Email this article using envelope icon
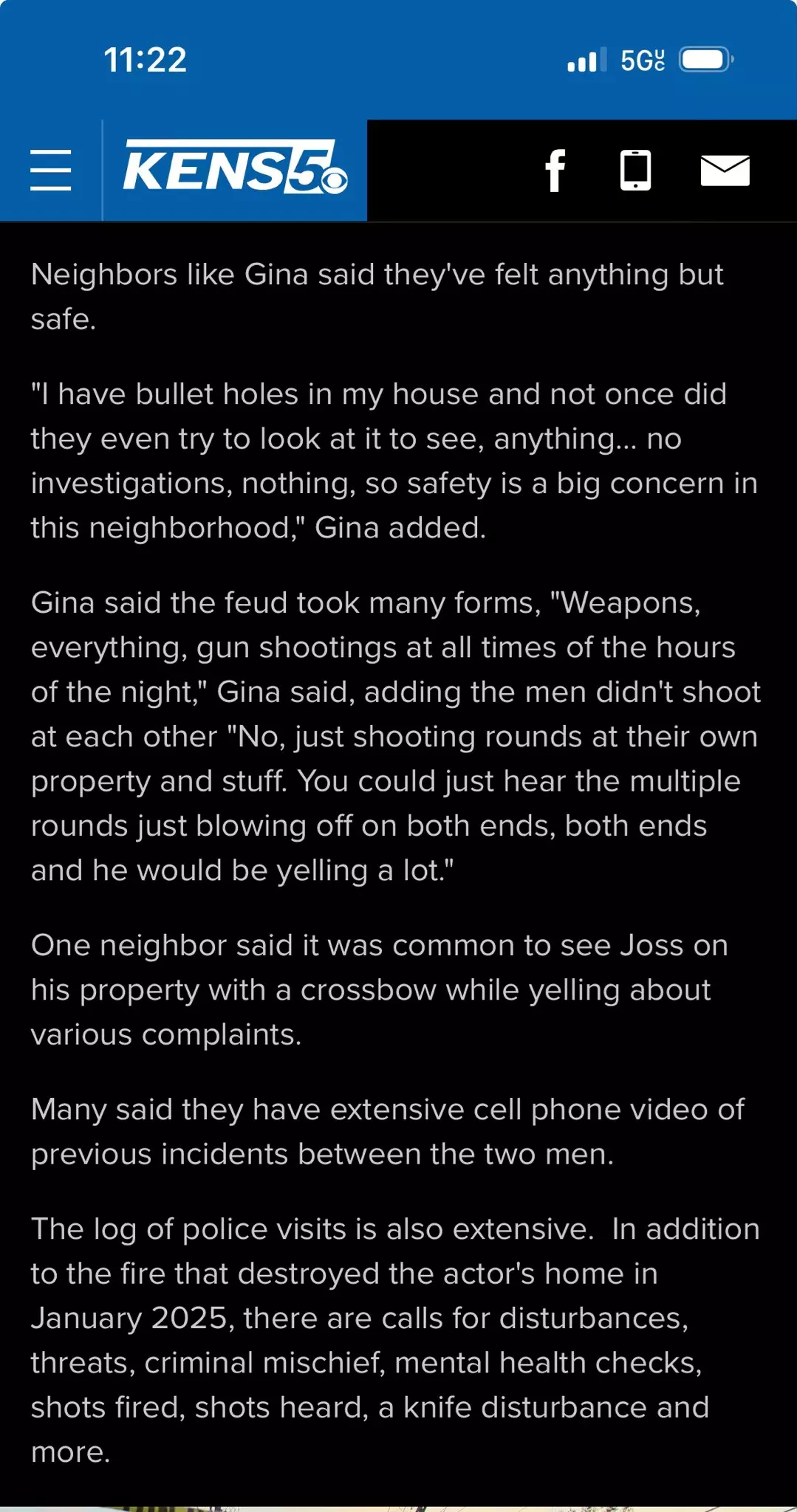The image size is (797, 1512). tap(725, 171)
